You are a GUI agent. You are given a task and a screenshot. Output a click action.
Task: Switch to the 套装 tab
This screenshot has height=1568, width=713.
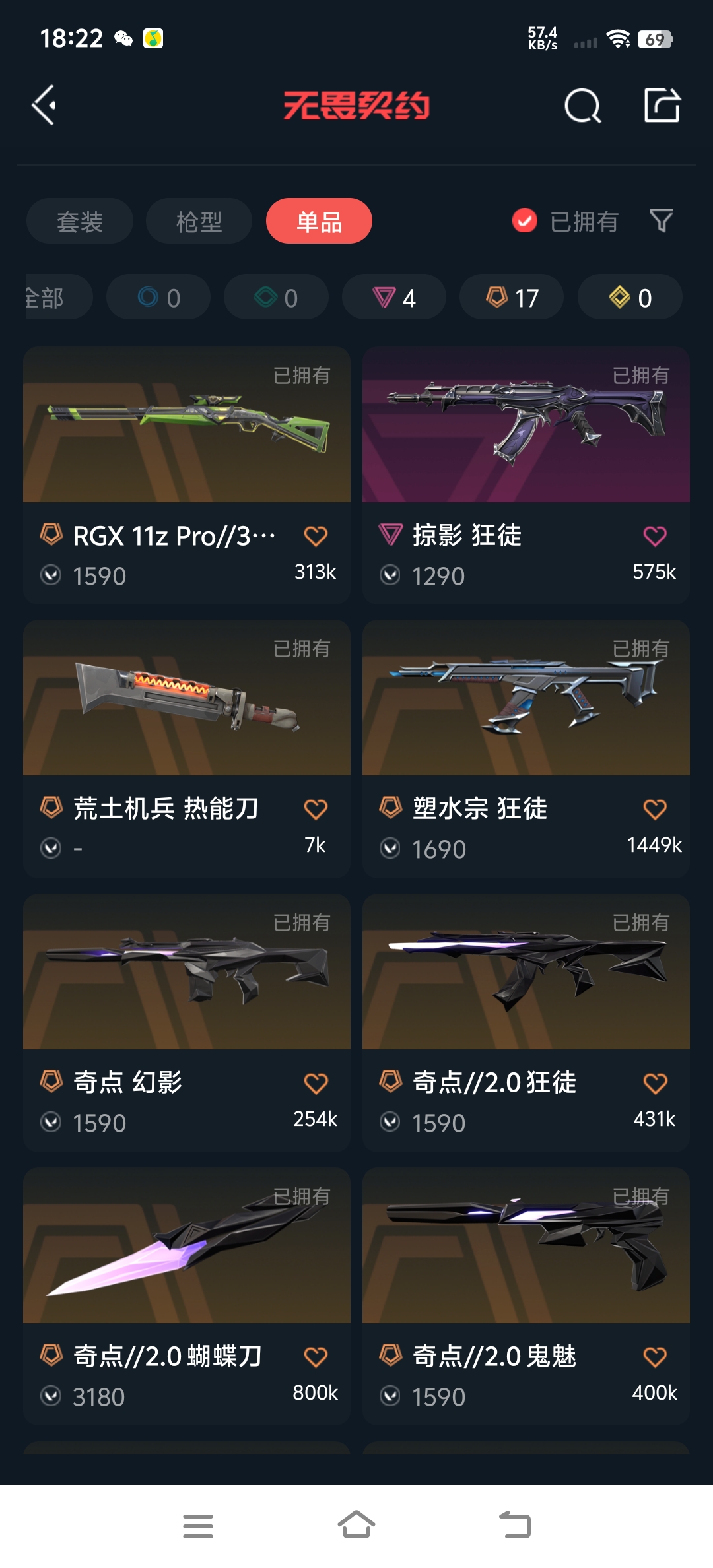[80, 221]
